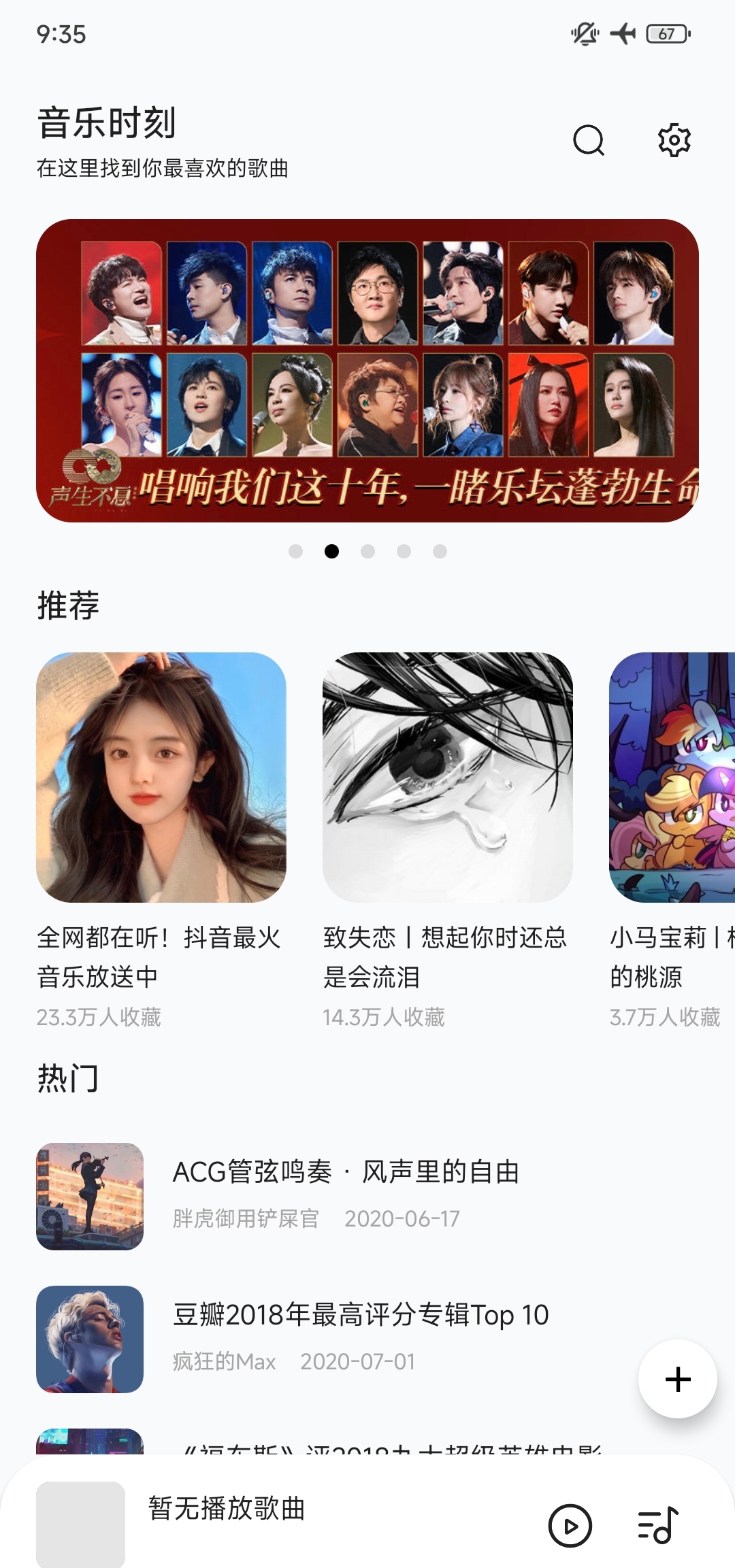The image size is (735, 1568).
Task: Open the search icon
Action: [x=589, y=141]
